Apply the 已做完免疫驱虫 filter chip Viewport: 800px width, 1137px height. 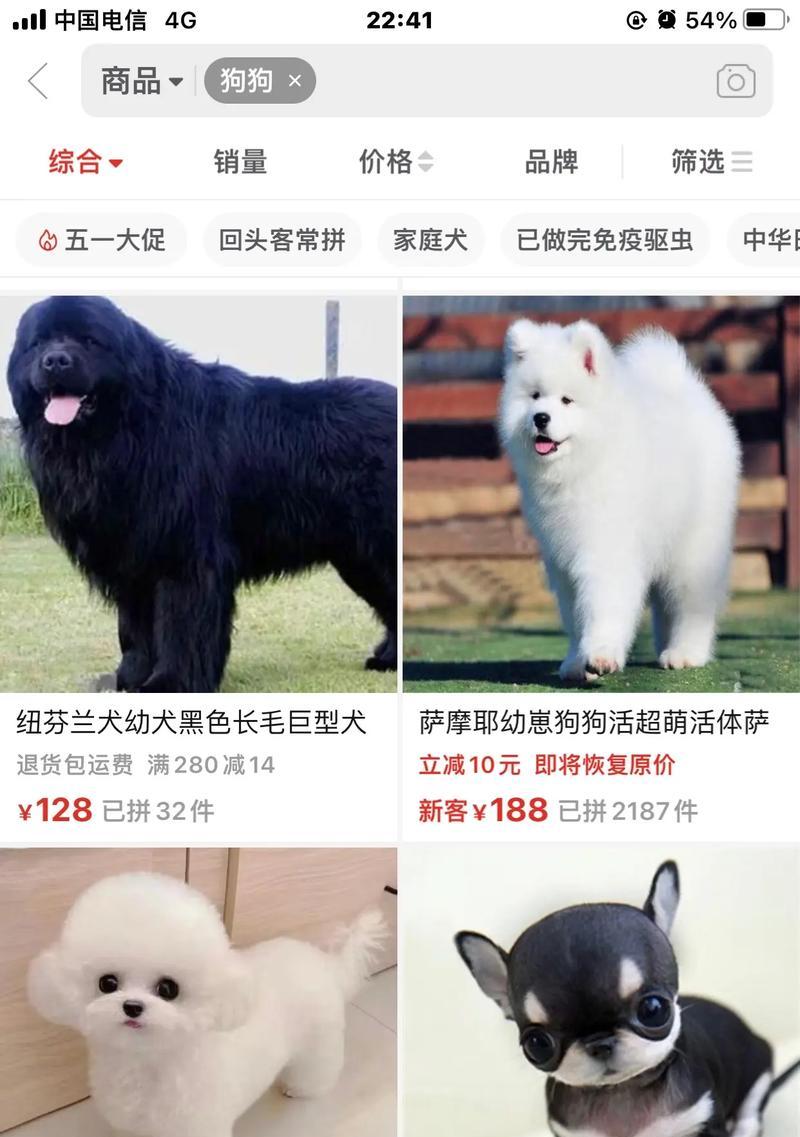(604, 240)
